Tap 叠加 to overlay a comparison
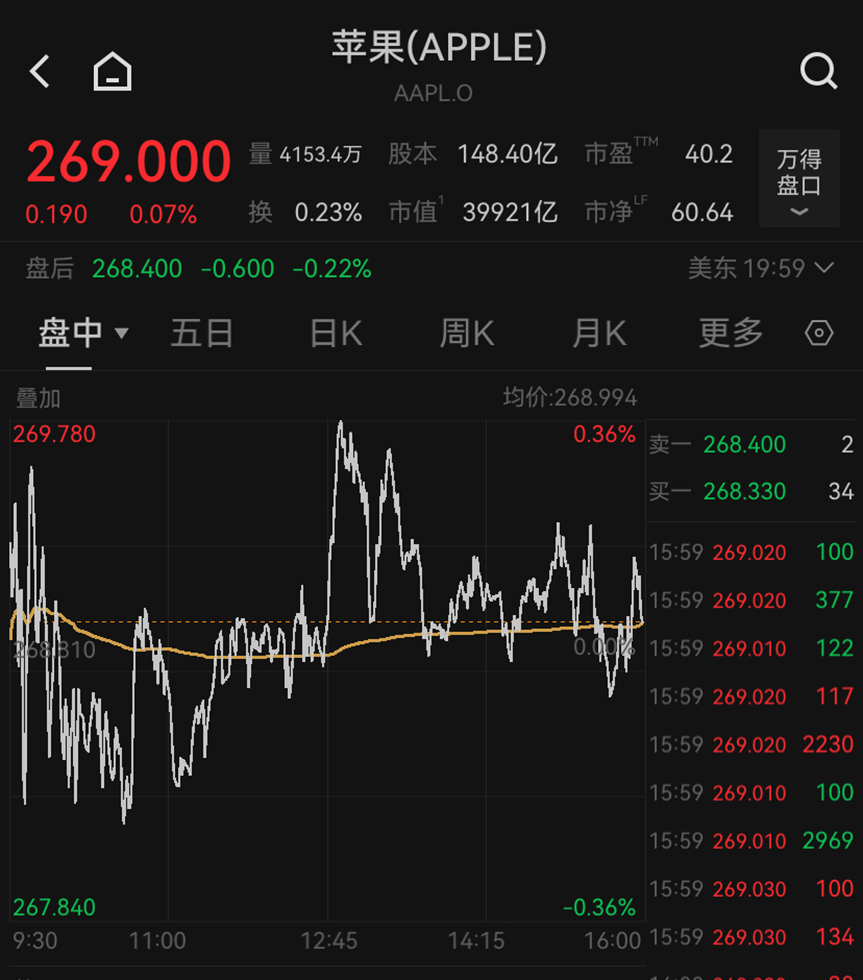This screenshot has width=863, height=980. pyautogui.click(x=39, y=398)
